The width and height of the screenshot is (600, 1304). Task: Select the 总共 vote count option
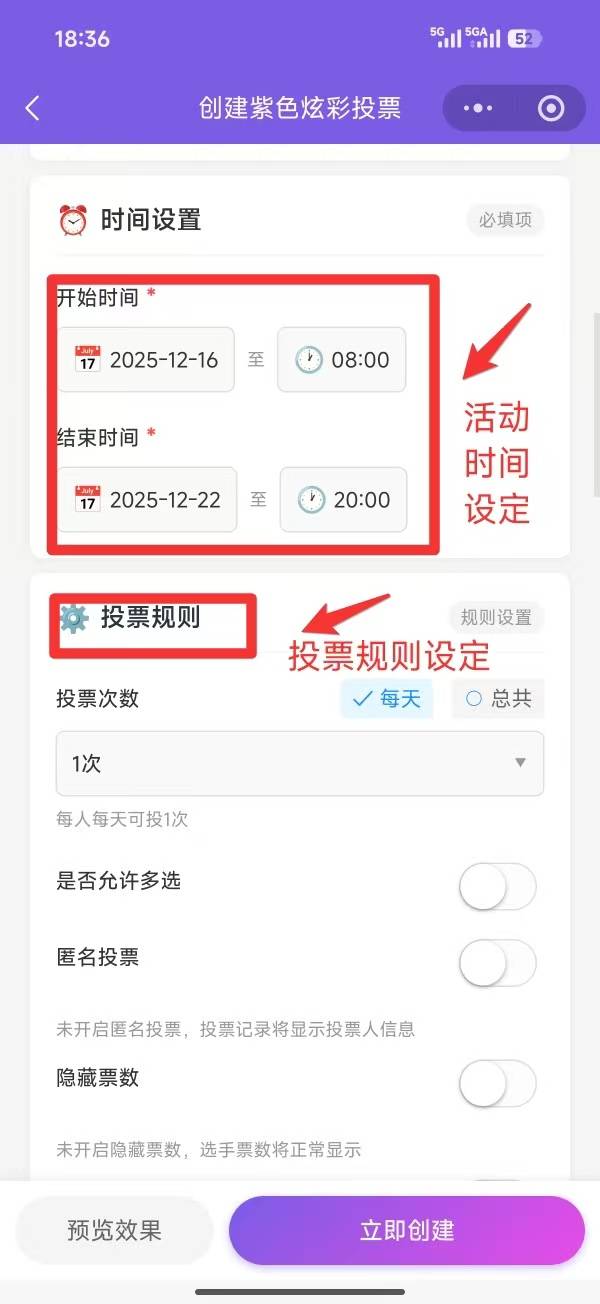tap(498, 699)
